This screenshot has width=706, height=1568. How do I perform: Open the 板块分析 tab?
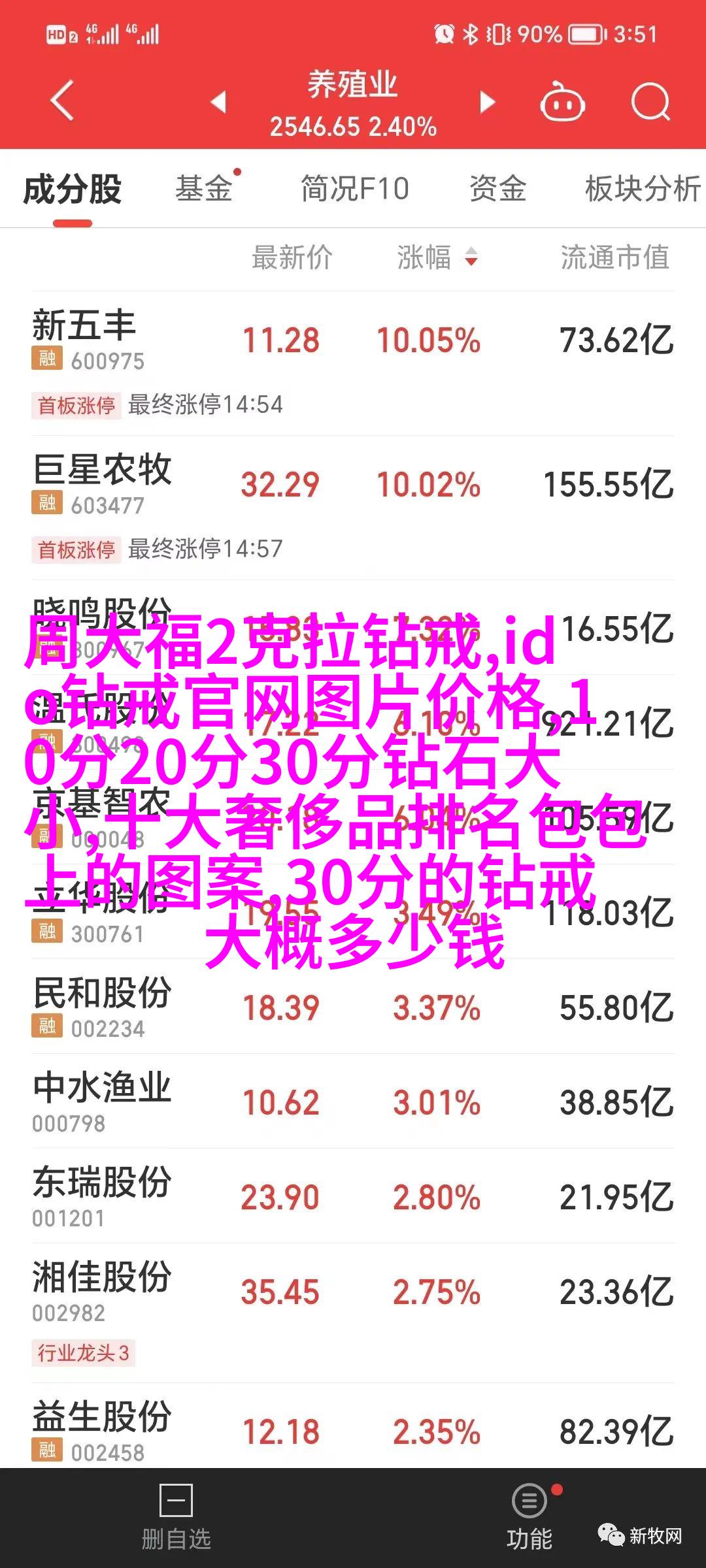click(x=643, y=188)
